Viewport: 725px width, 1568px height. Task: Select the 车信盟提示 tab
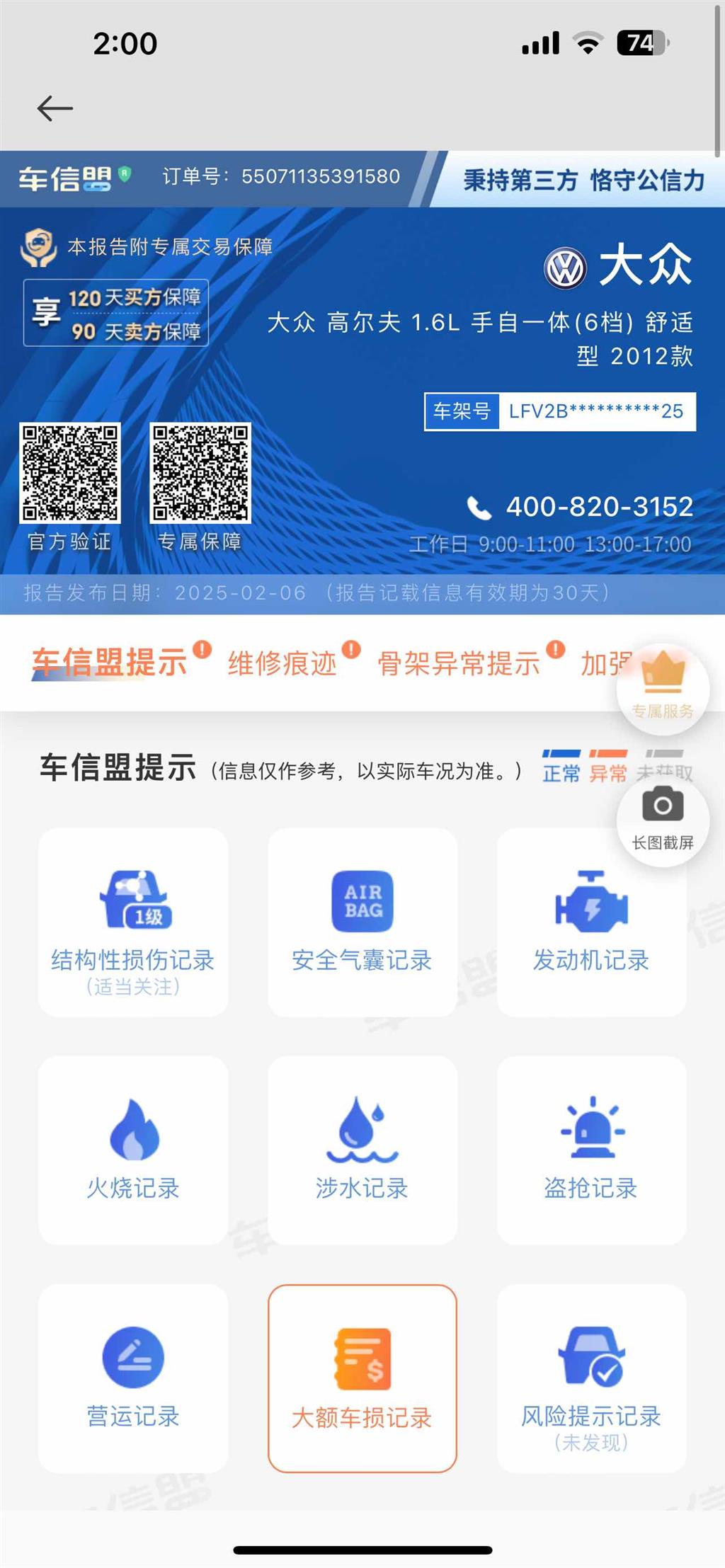tap(110, 663)
